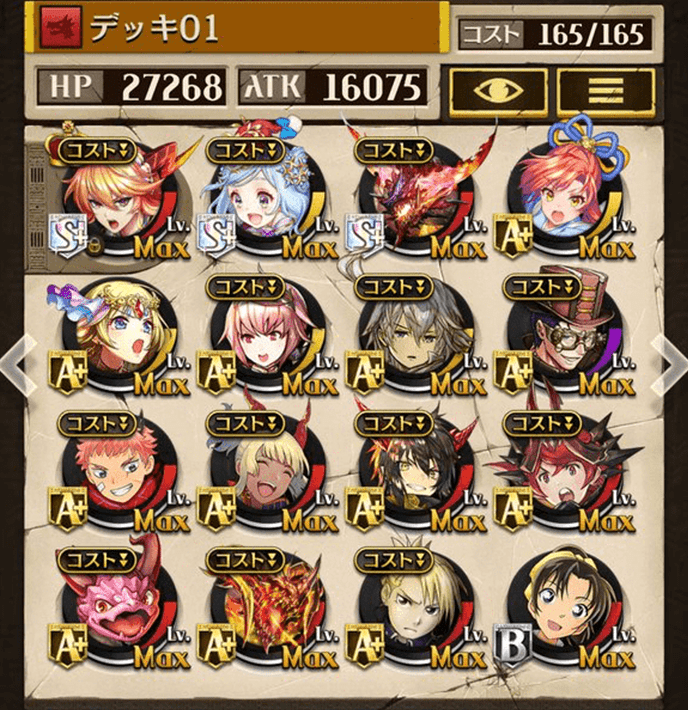Open the list menu button

click(x=605, y=91)
